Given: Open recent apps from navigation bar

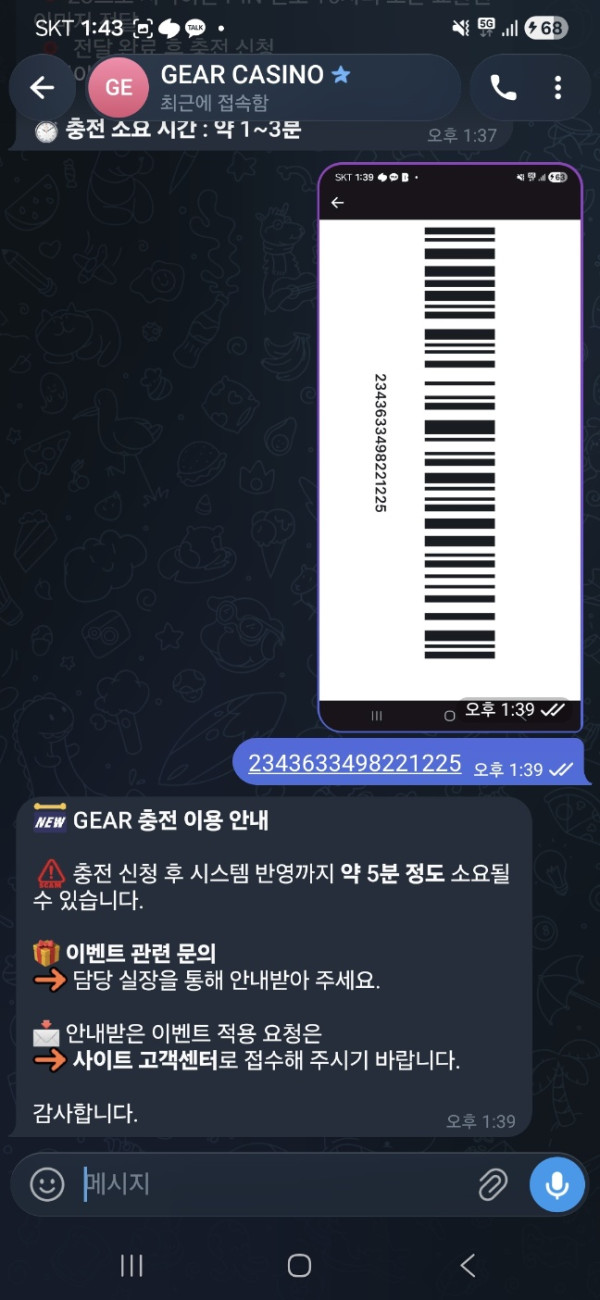Looking at the screenshot, I should point(131,1266).
